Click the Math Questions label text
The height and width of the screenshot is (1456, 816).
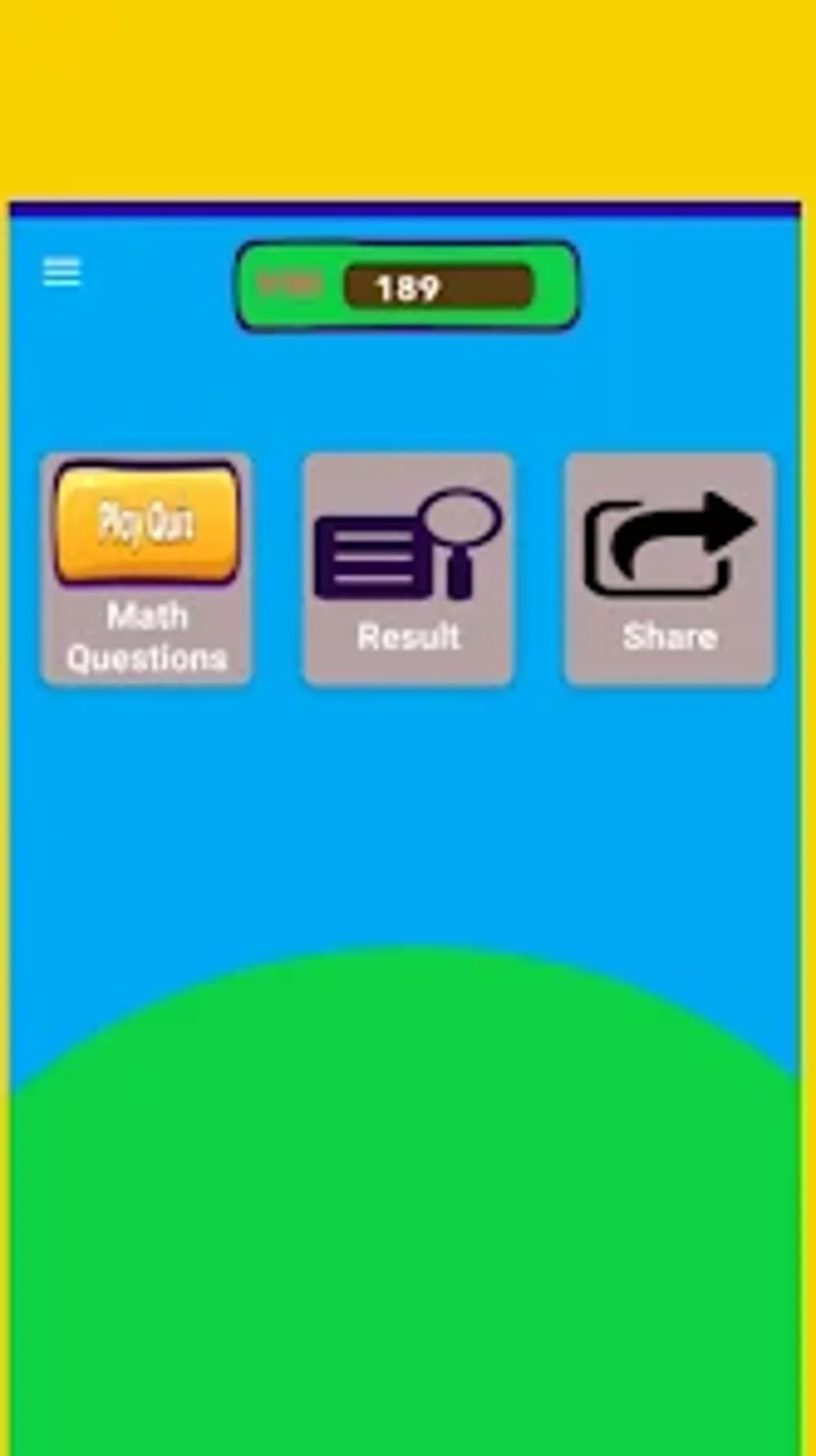click(146, 638)
